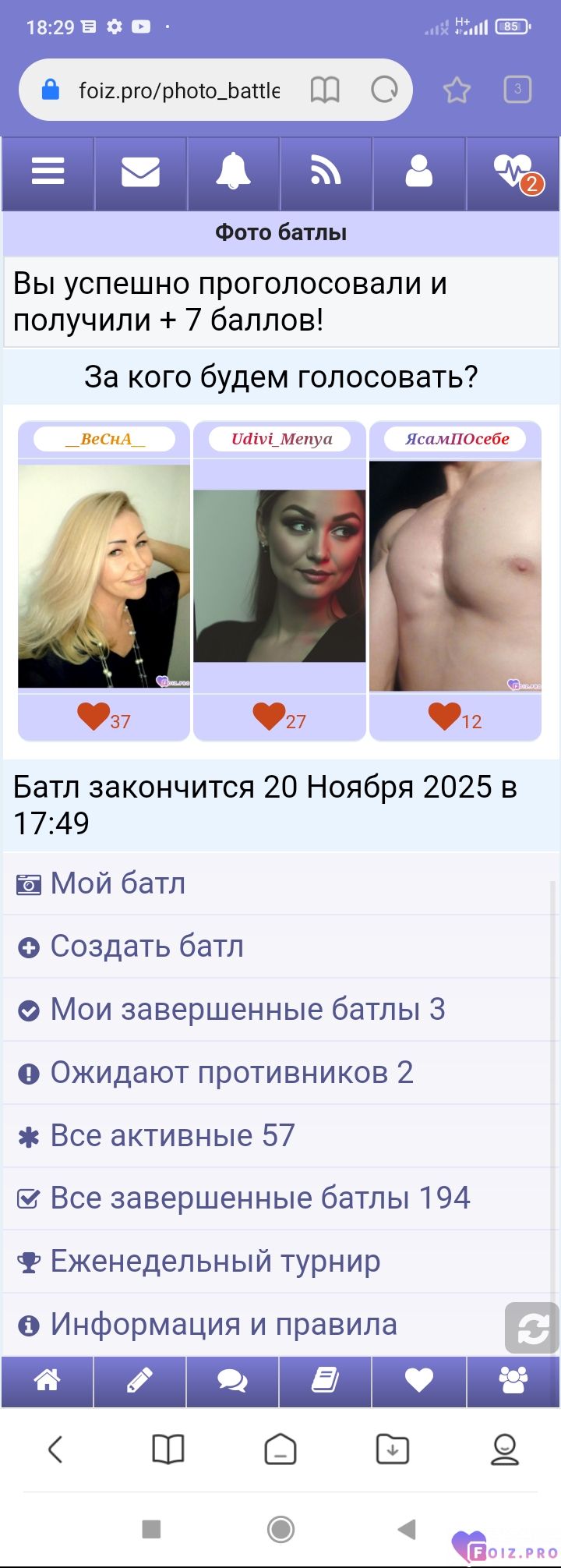Open Все завершенные батлы
This screenshot has width=561, height=1568.
[x=259, y=1198]
